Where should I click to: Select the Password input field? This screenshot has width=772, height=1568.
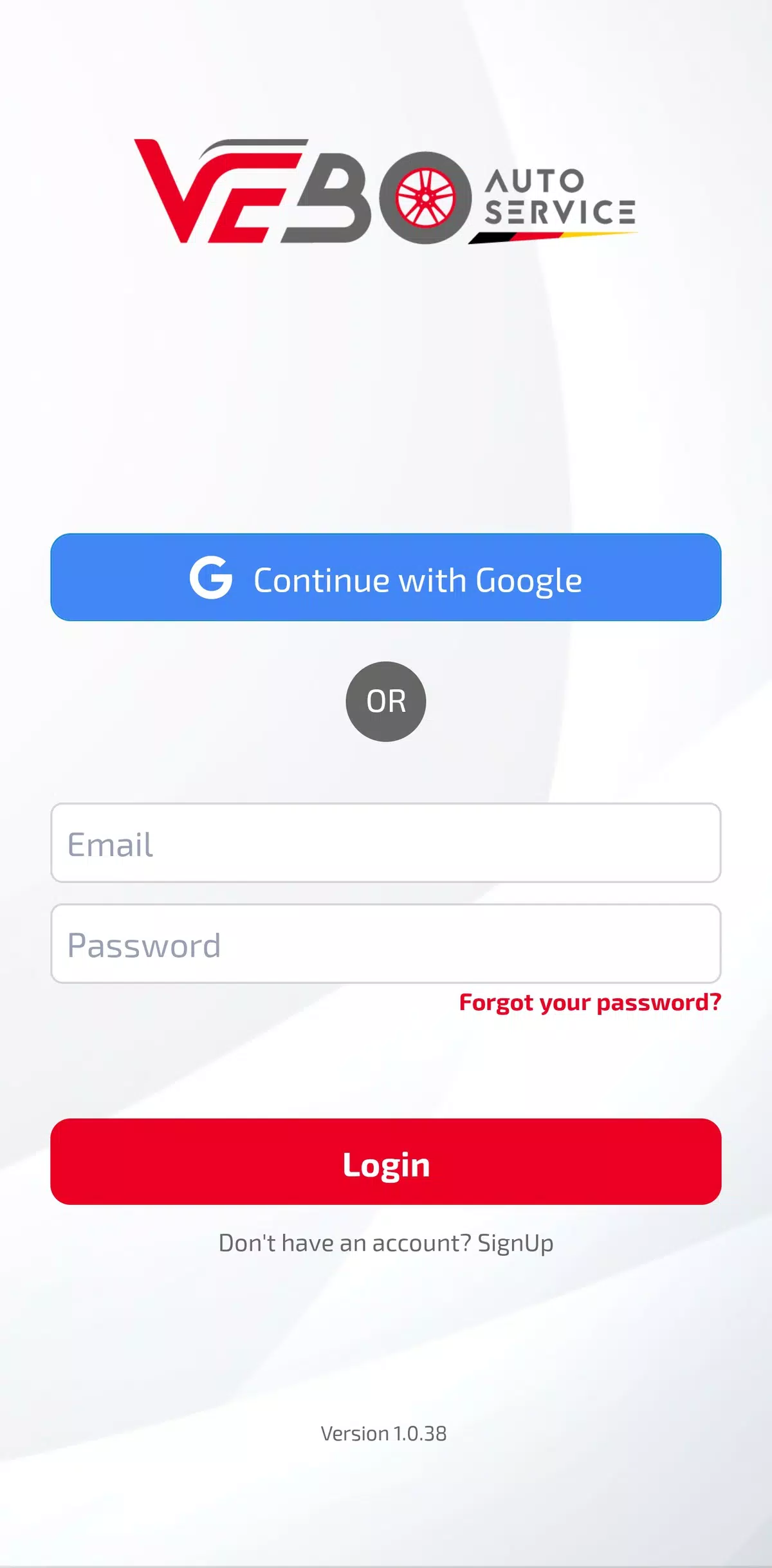click(386, 944)
